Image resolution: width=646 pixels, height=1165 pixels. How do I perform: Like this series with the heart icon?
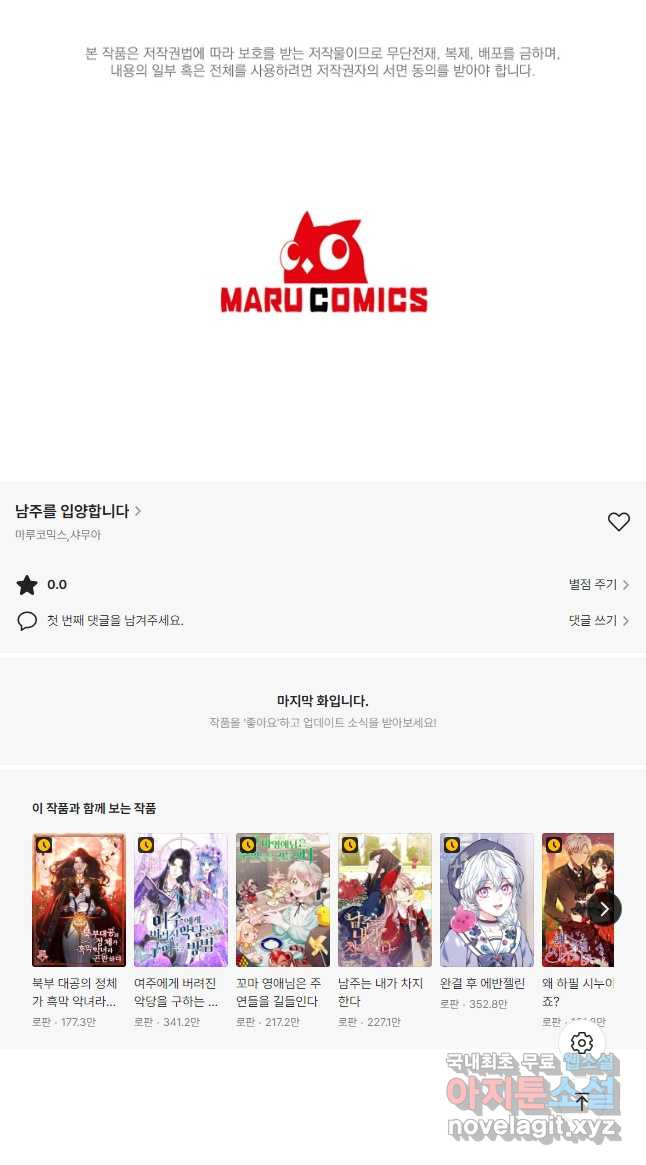(619, 521)
